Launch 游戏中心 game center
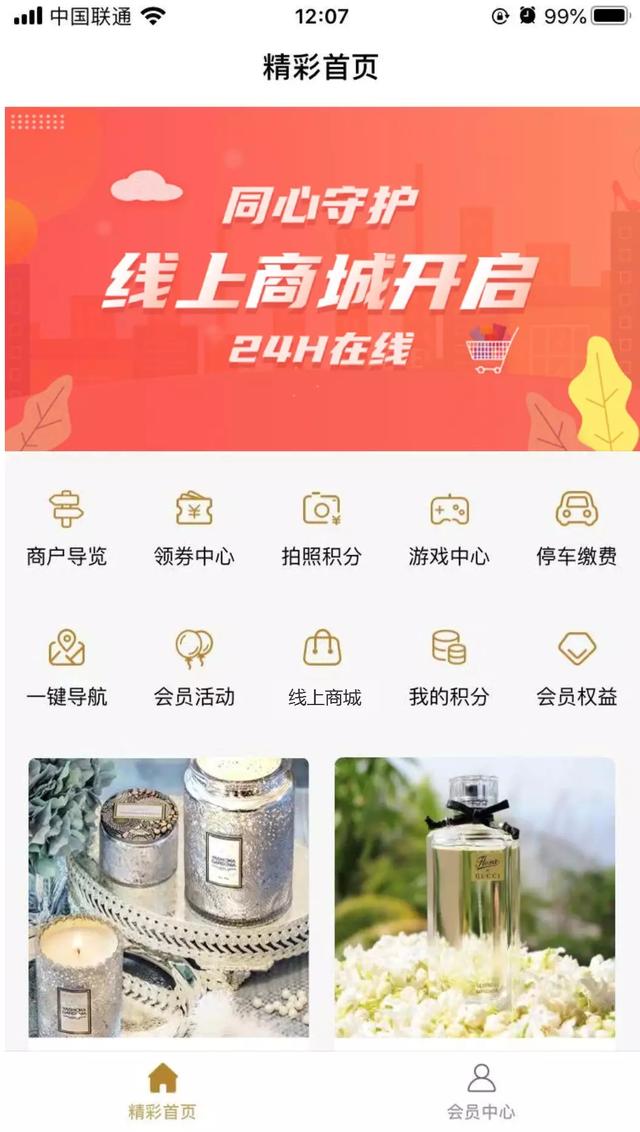 tap(449, 528)
